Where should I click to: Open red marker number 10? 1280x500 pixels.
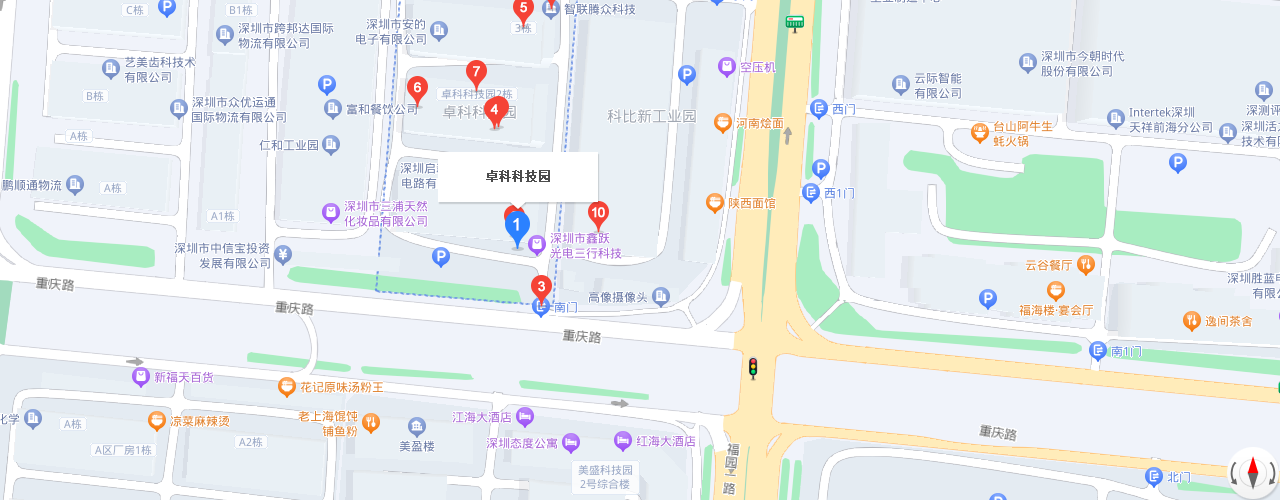pos(598,212)
